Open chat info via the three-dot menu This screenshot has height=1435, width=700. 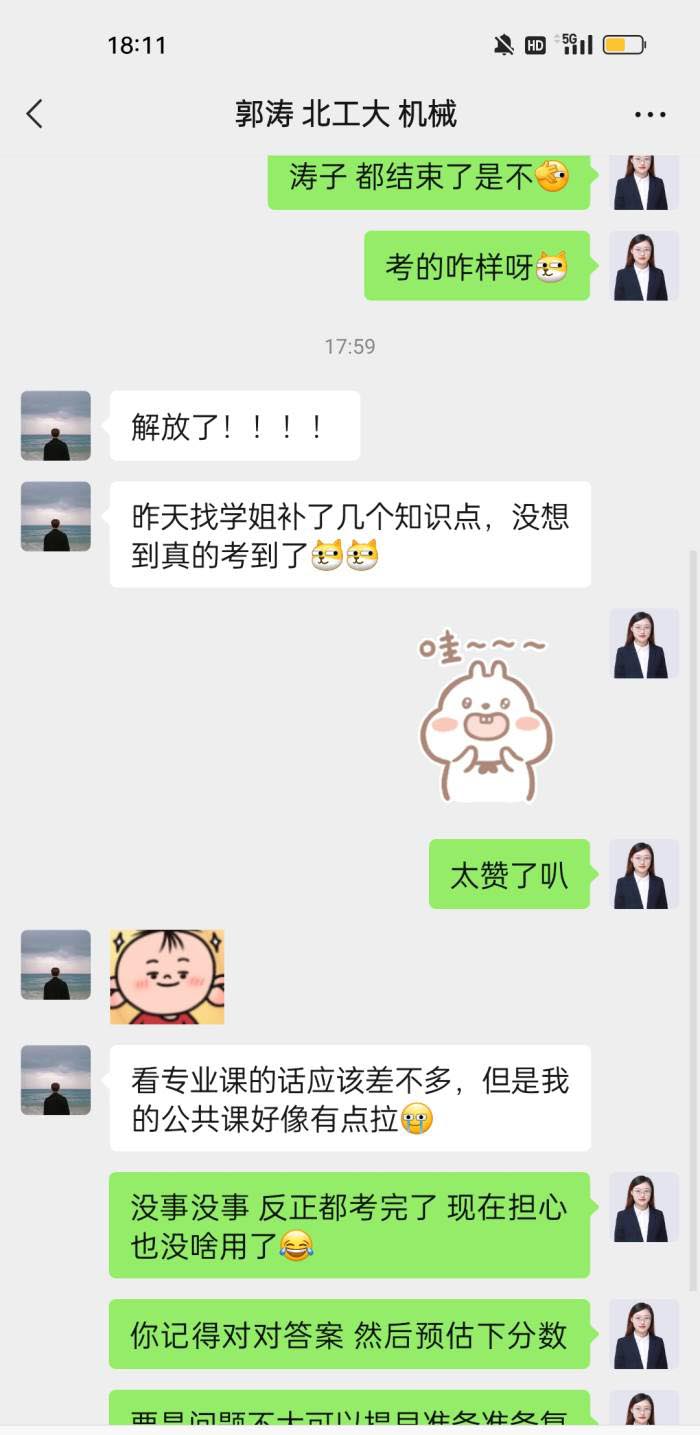pyautogui.click(x=650, y=115)
